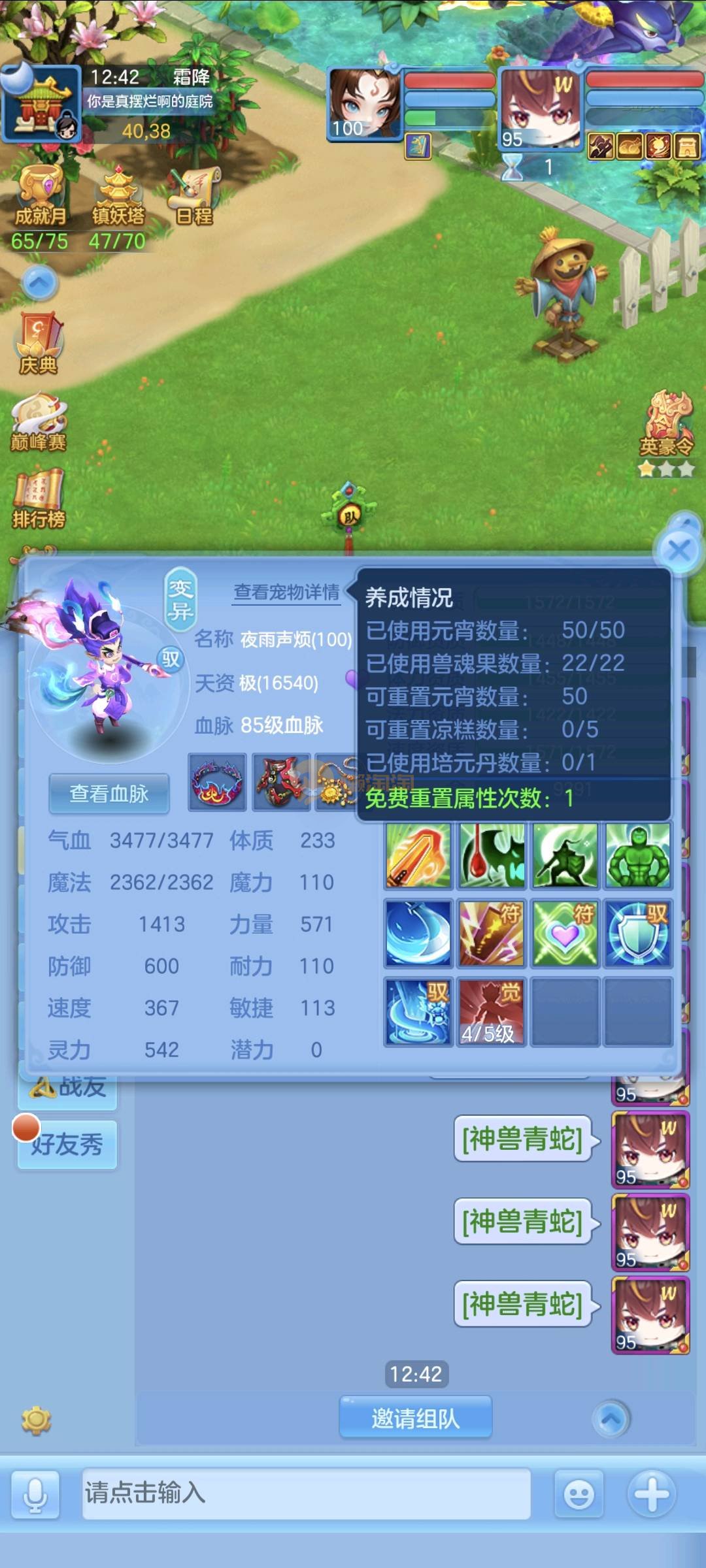Open chat settings gear icon

click(36, 1420)
